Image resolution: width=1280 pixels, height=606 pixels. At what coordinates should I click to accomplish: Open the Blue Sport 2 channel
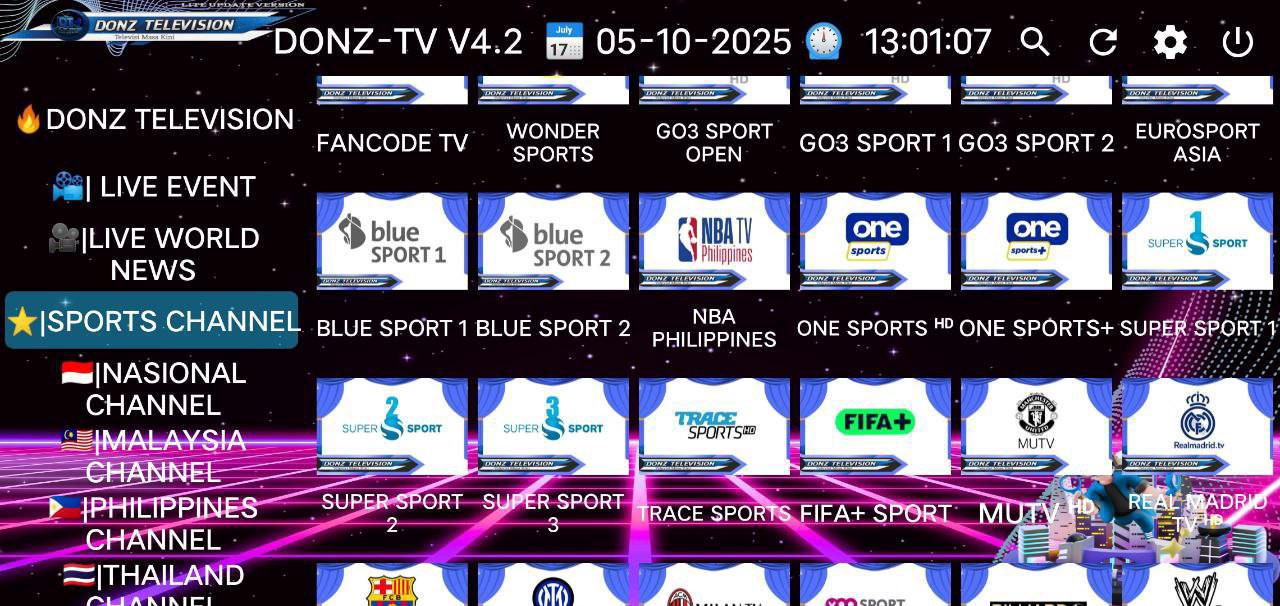[x=553, y=241]
